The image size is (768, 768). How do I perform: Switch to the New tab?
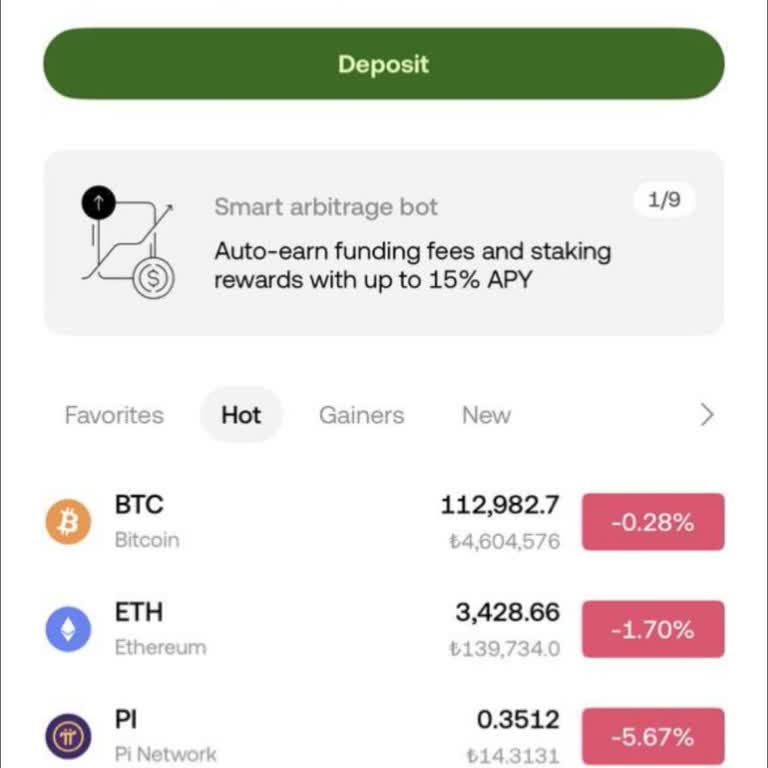pyautogui.click(x=486, y=415)
